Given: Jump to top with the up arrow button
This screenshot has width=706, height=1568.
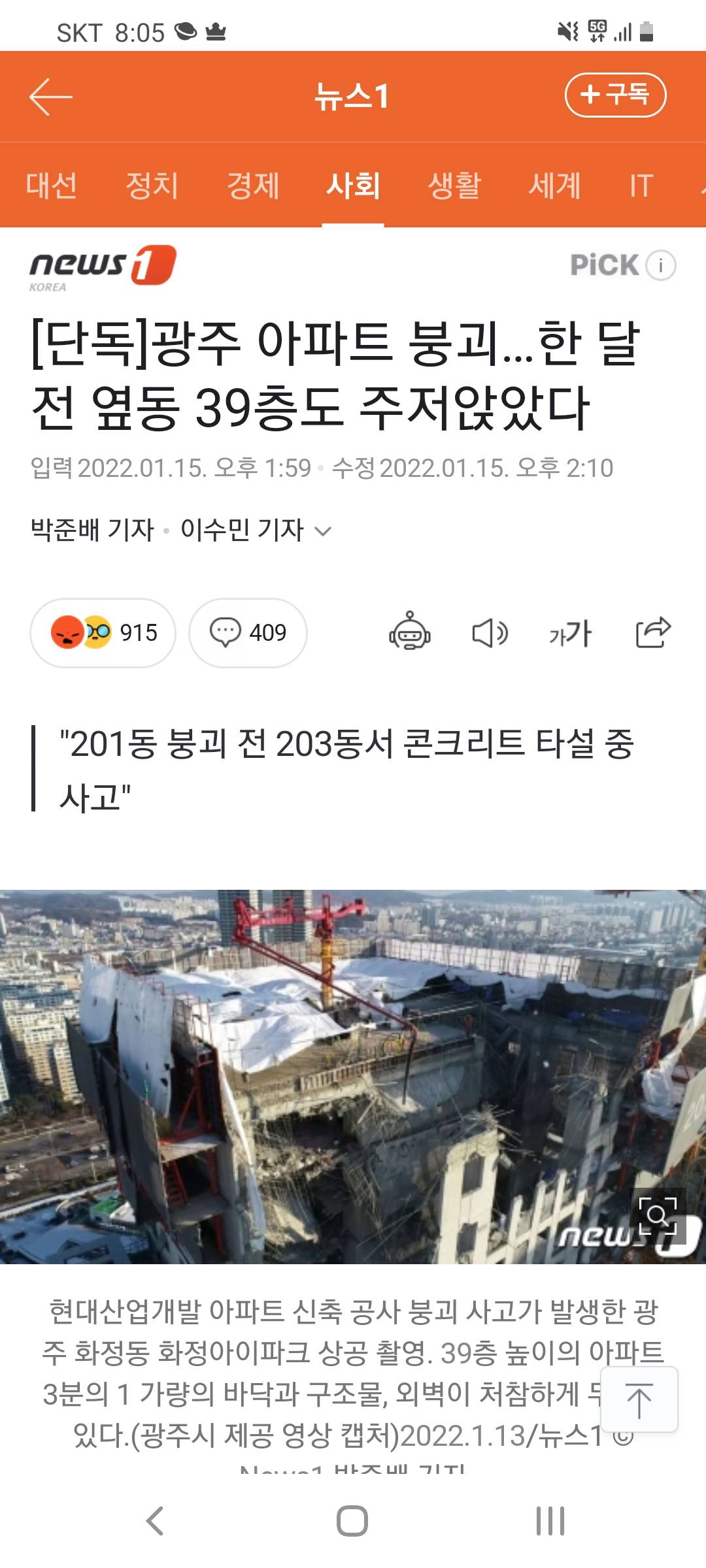Looking at the screenshot, I should point(639,1399).
